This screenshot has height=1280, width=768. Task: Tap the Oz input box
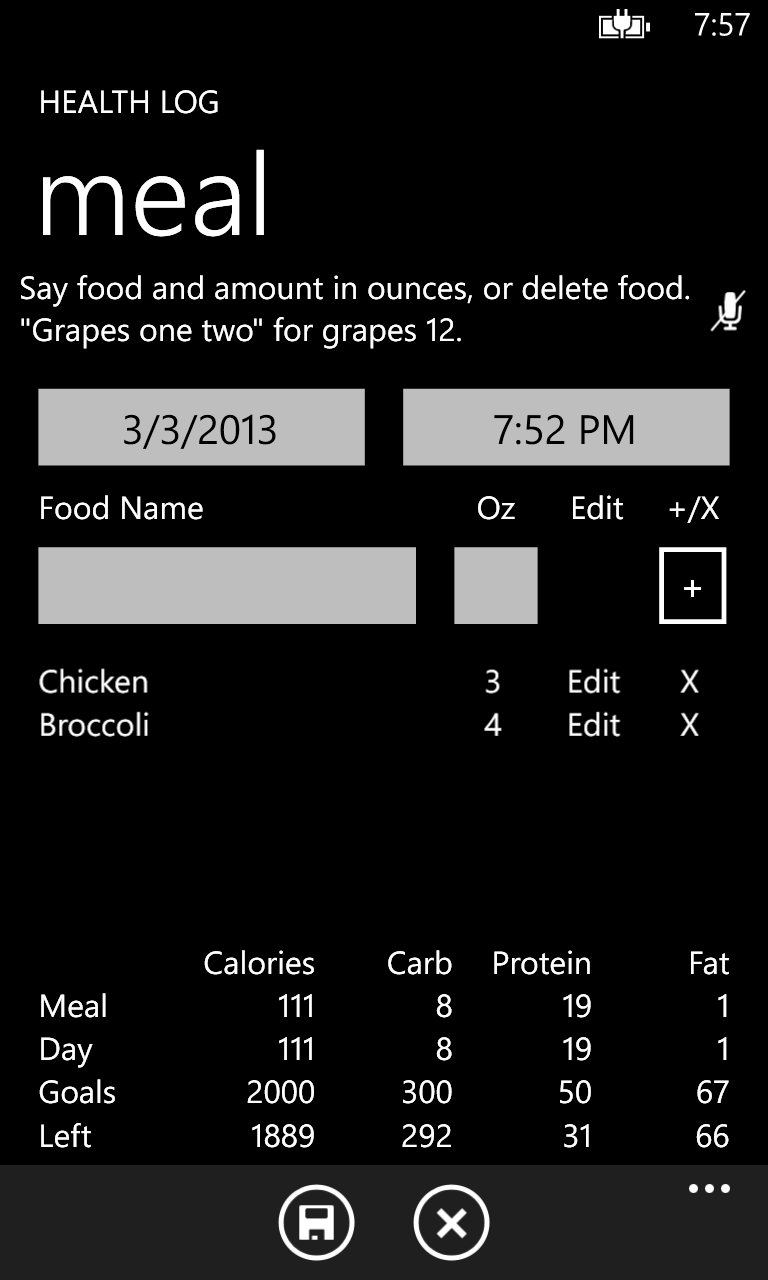[495, 584]
